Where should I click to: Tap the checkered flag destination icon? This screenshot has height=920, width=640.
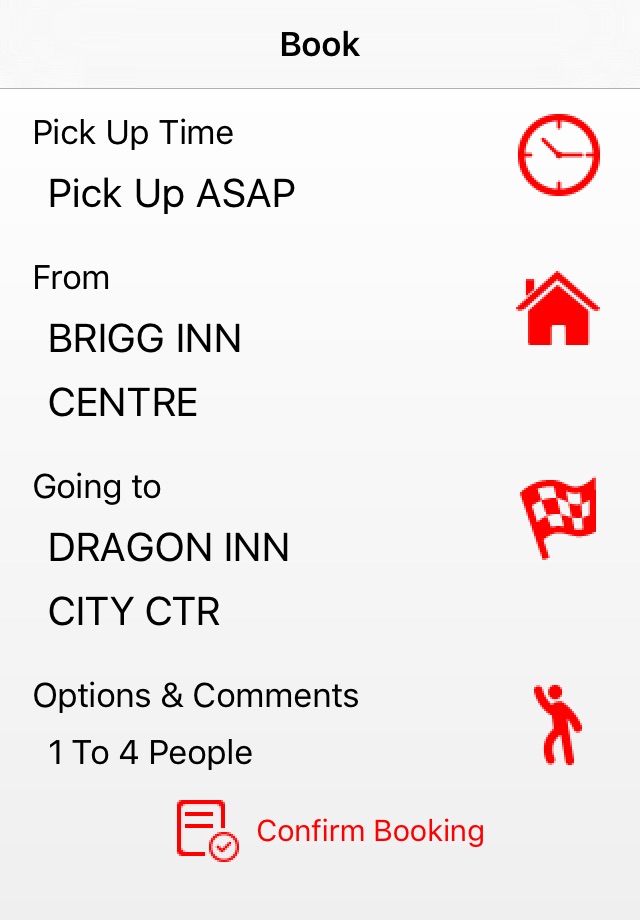[558, 517]
